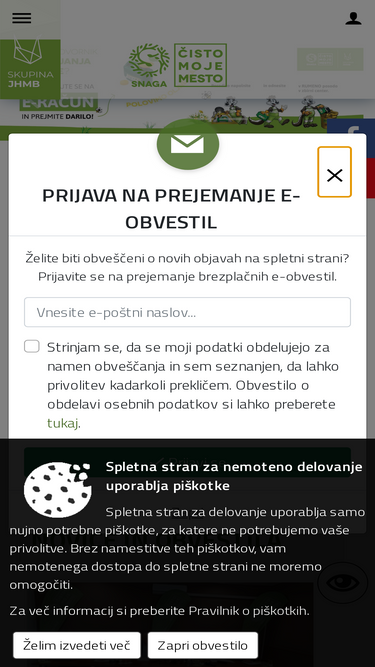Open the accessibility eye button
The height and width of the screenshot is (667, 375).
point(343,583)
